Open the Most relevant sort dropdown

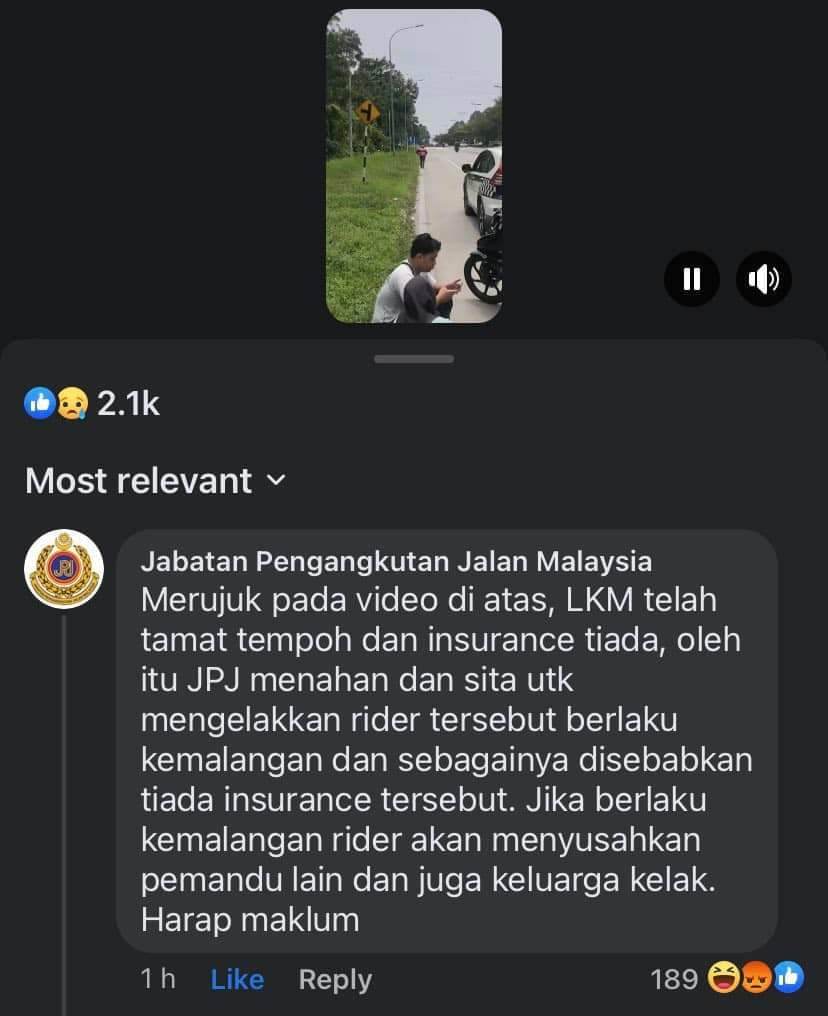coord(155,481)
